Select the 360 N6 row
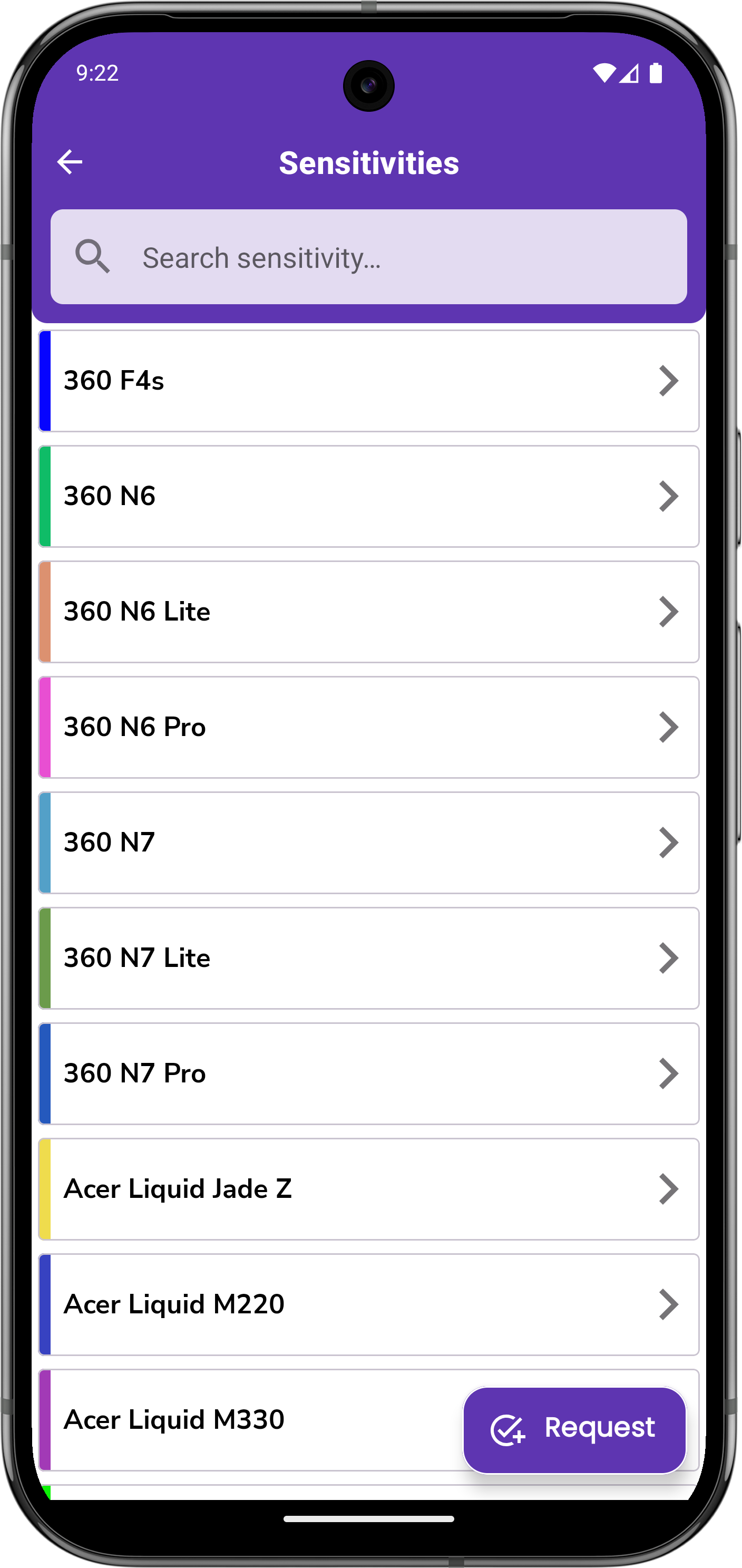Viewport: 742px width, 1568px height. [x=368, y=496]
